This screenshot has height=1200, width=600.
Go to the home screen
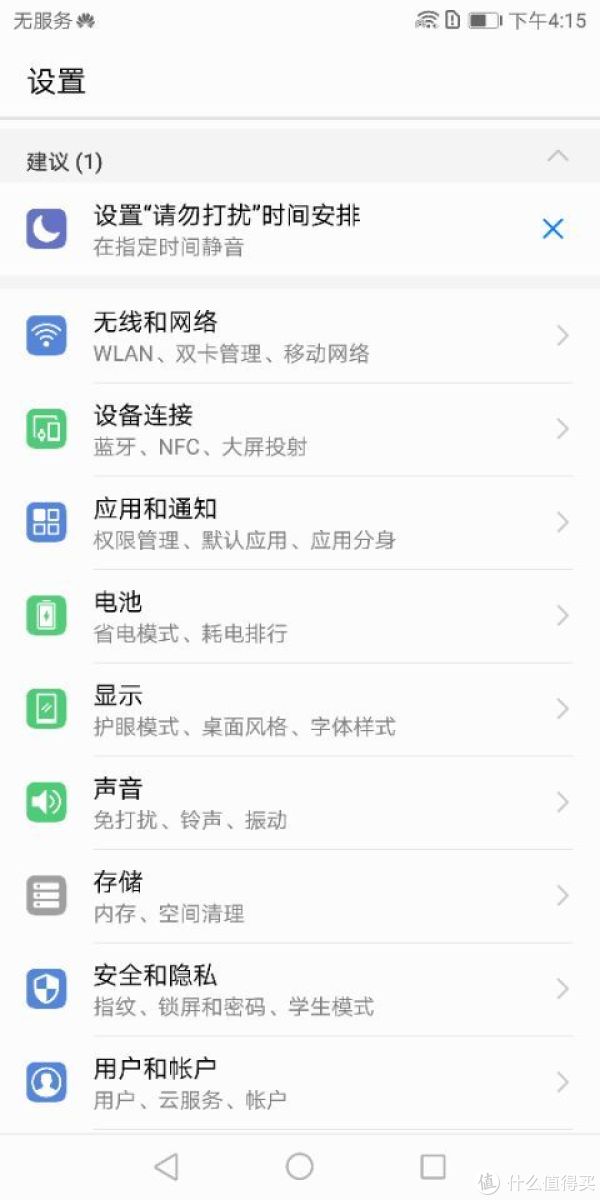(300, 1166)
